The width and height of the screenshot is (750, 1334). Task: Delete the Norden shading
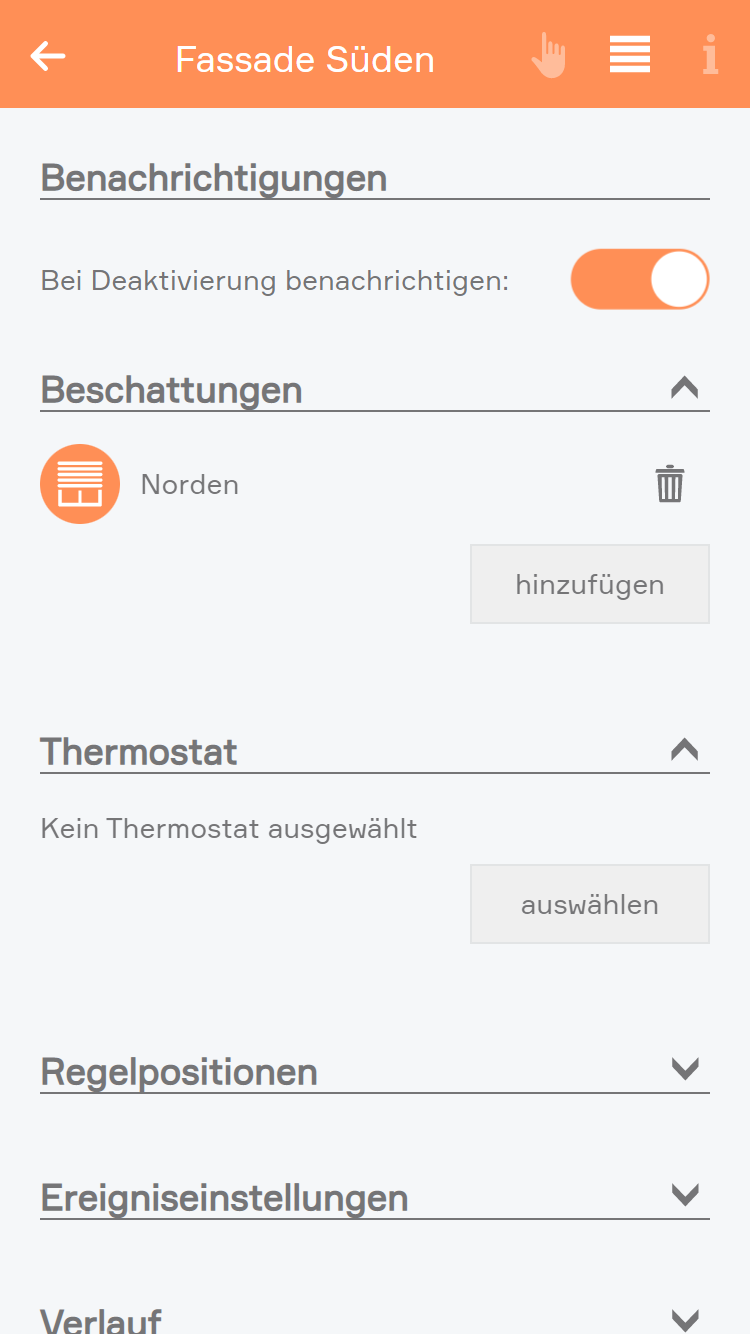click(x=669, y=484)
